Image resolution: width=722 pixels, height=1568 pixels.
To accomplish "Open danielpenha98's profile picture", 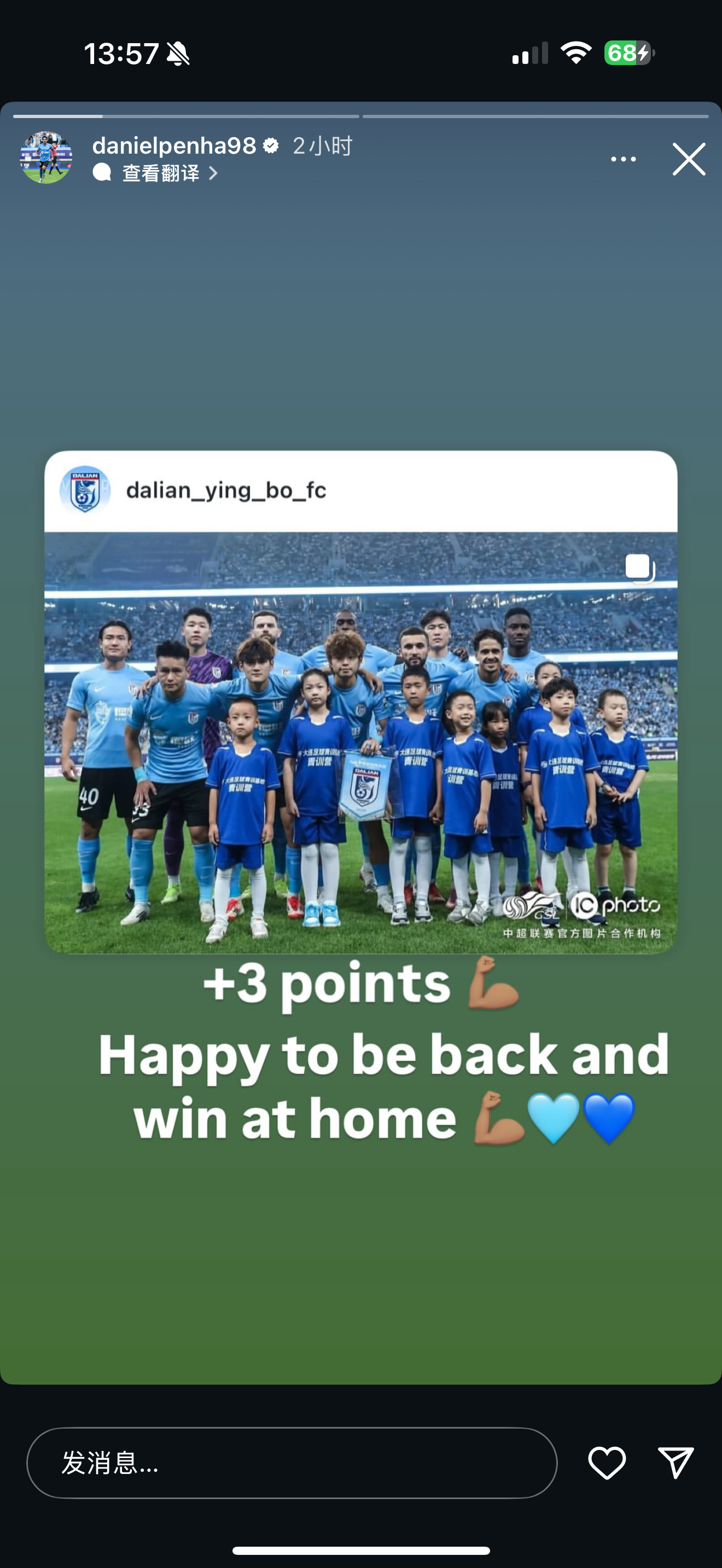I will tap(46, 157).
